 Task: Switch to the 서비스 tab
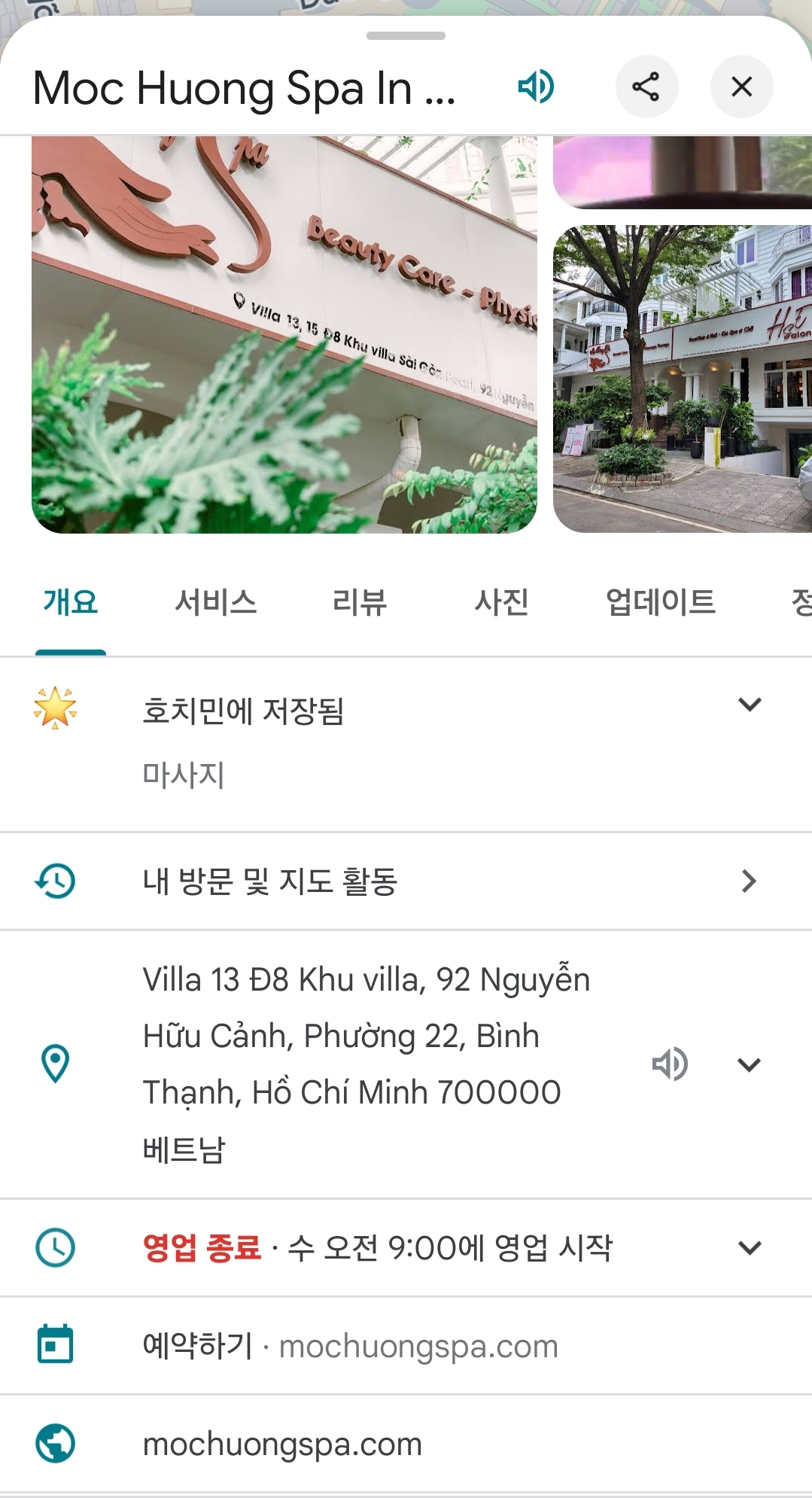(x=216, y=602)
